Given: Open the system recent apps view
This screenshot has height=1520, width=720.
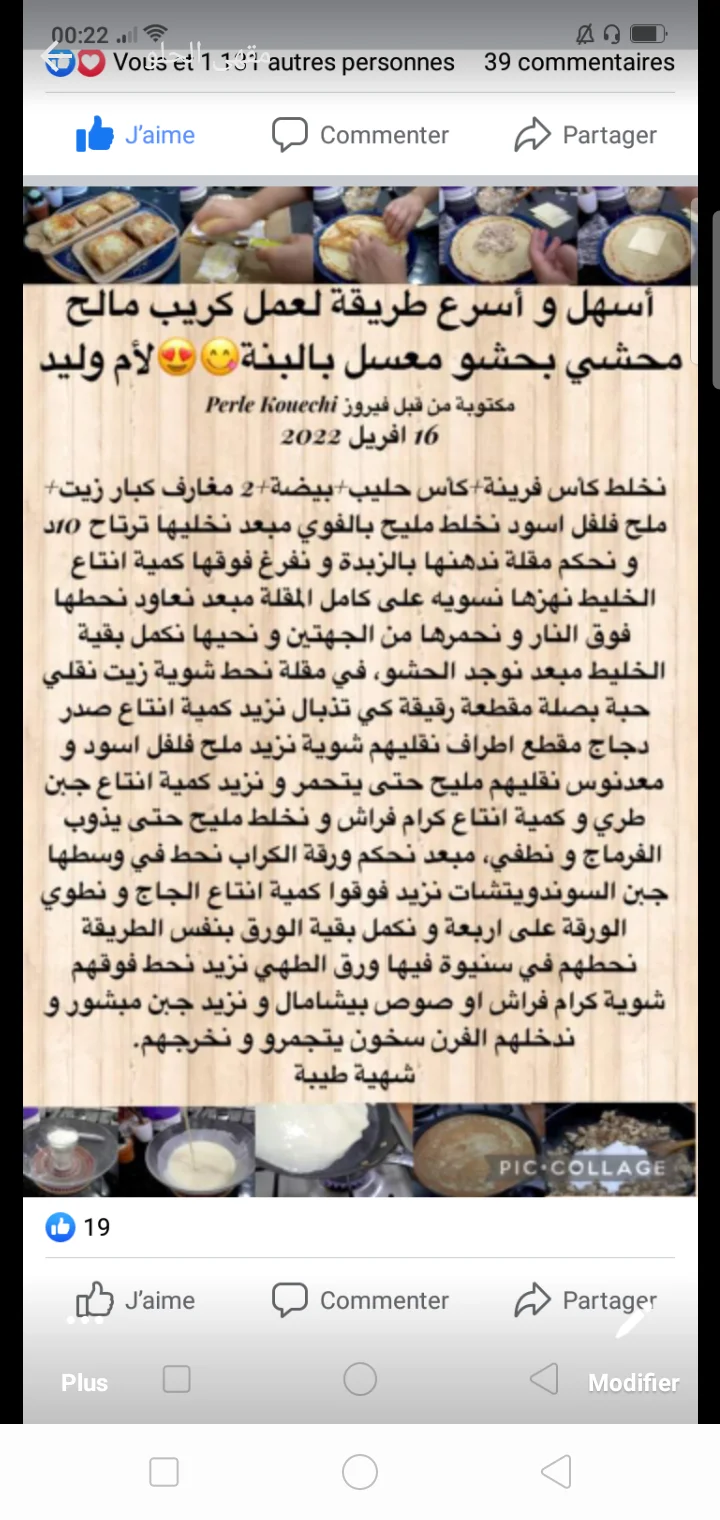Looking at the screenshot, I should (164, 1472).
